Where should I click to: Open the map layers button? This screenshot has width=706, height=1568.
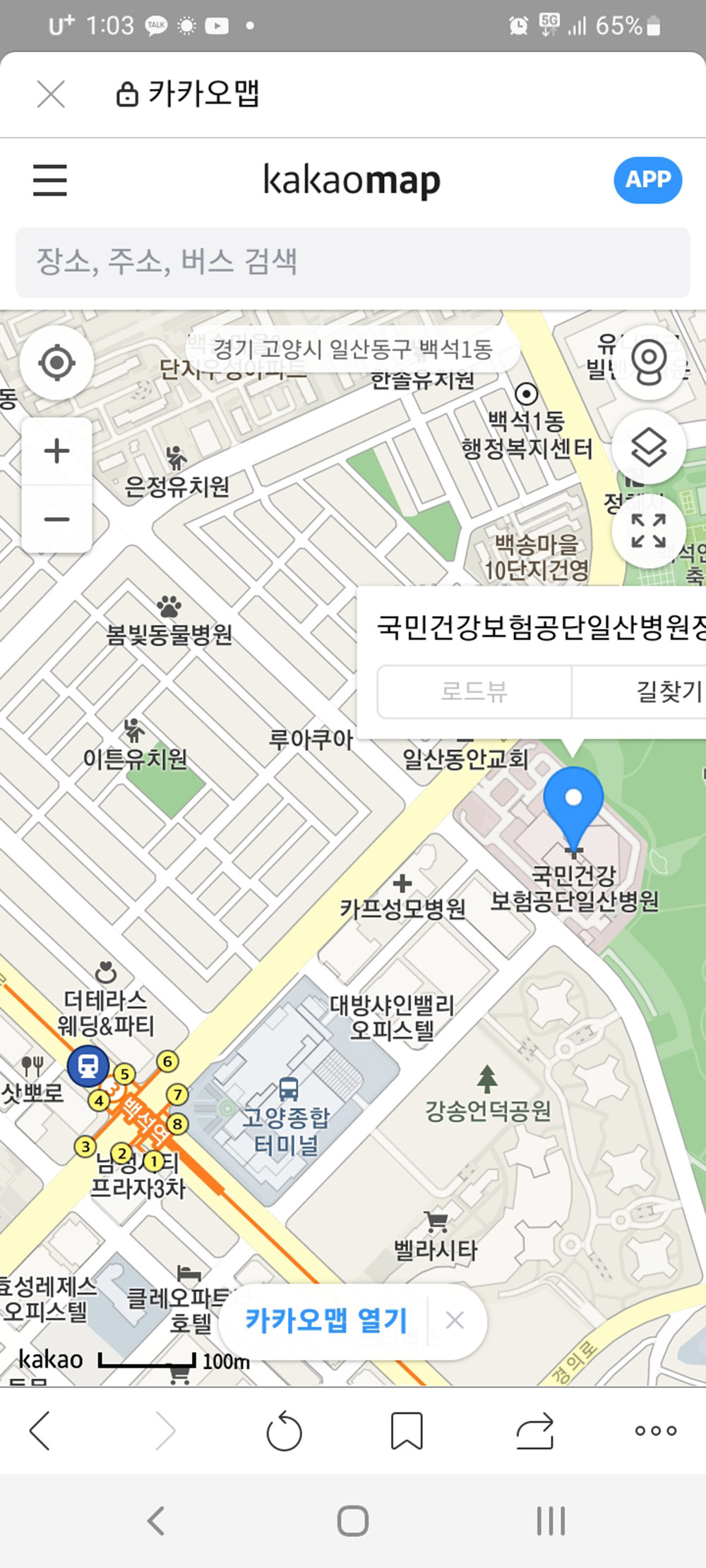[x=648, y=447]
